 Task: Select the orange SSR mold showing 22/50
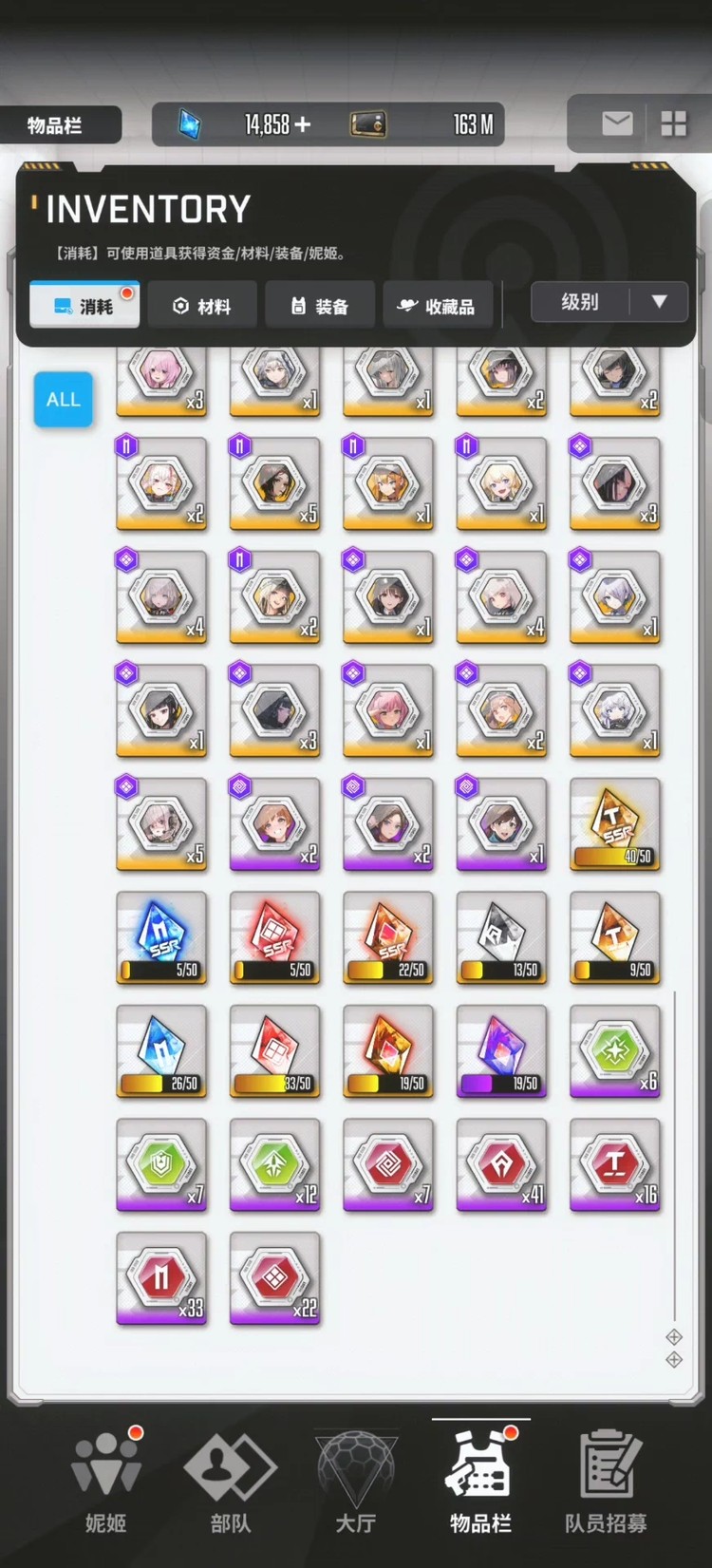coord(388,937)
